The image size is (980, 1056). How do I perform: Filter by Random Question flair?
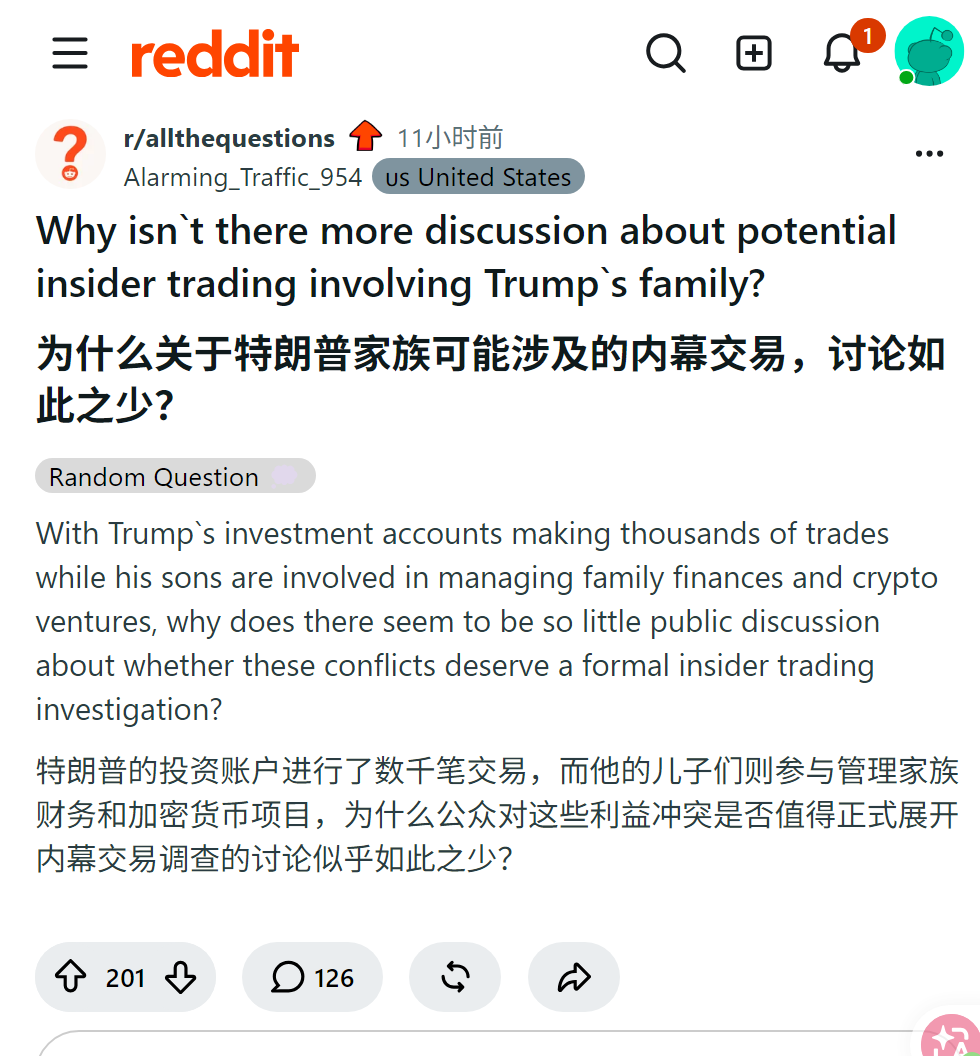175,476
